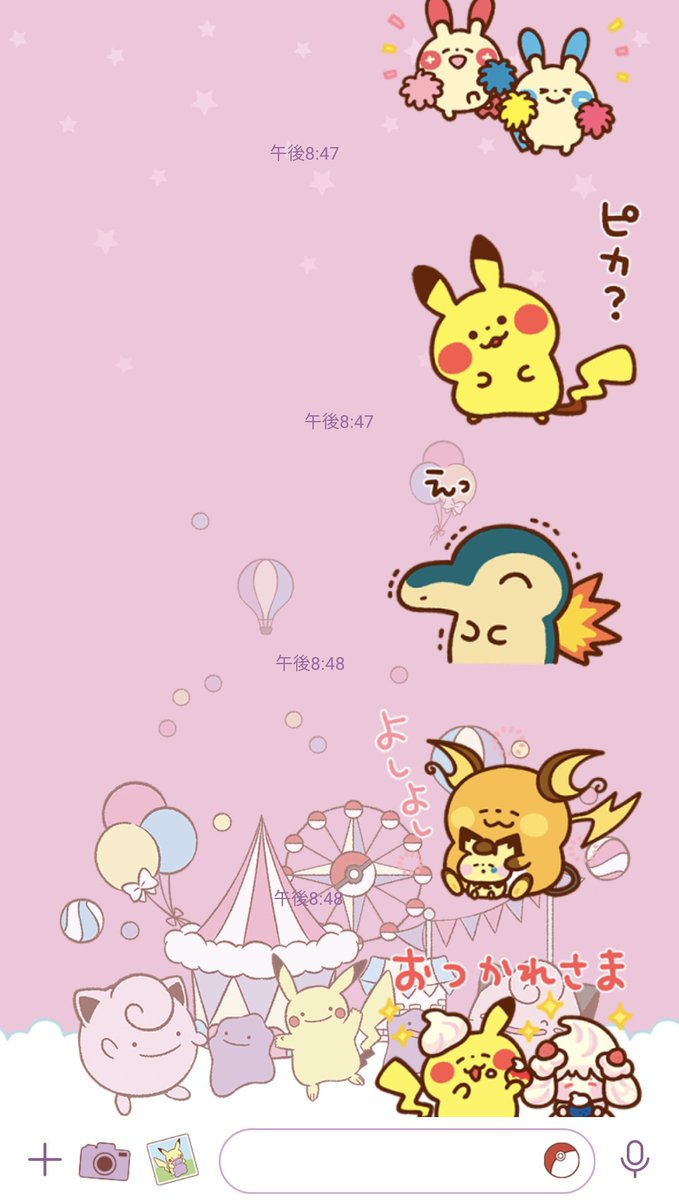Record a voice message with the microphone
679x1200 pixels.
point(633,1160)
